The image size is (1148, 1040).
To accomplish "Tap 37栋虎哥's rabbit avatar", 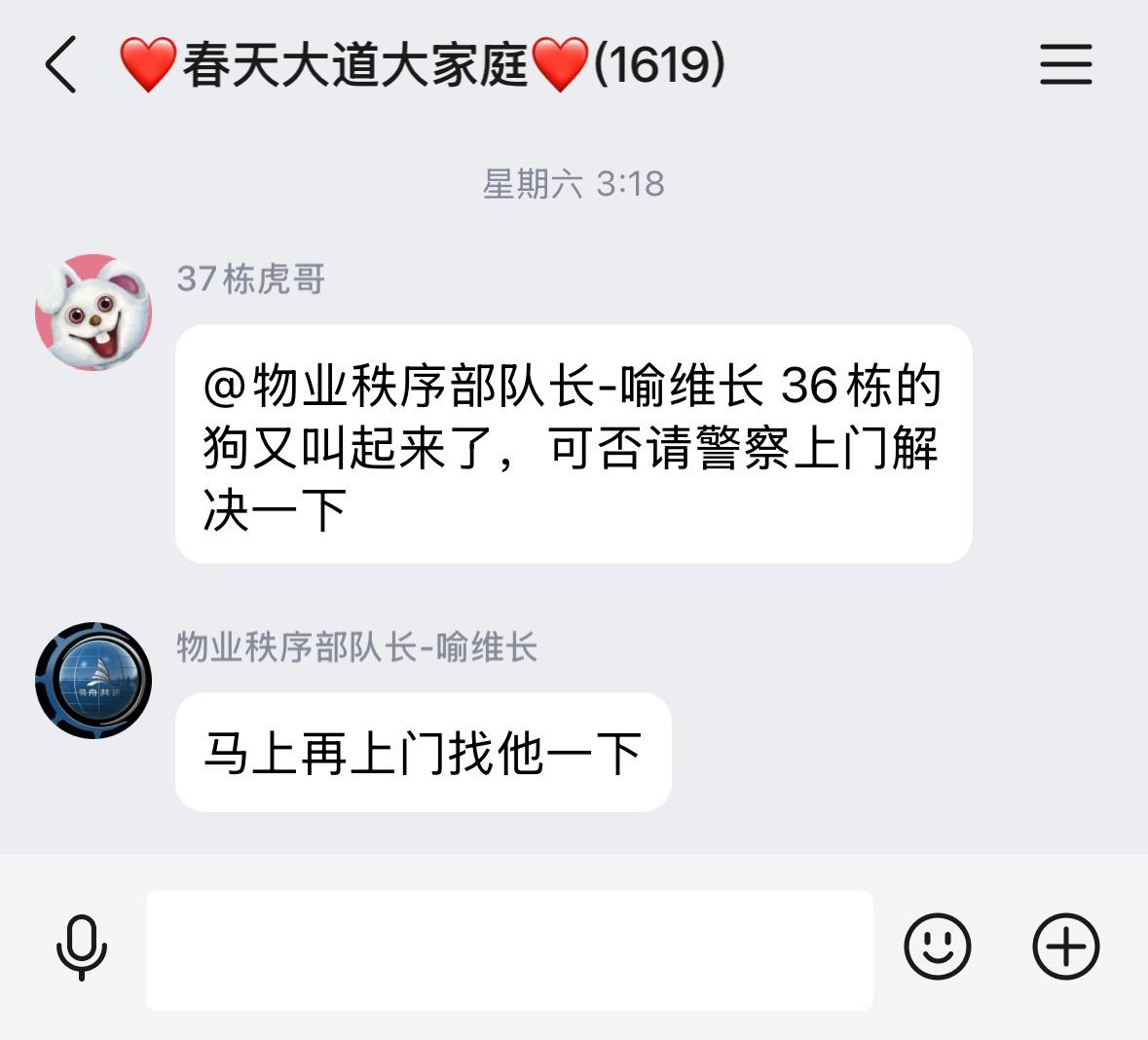I will click(93, 313).
